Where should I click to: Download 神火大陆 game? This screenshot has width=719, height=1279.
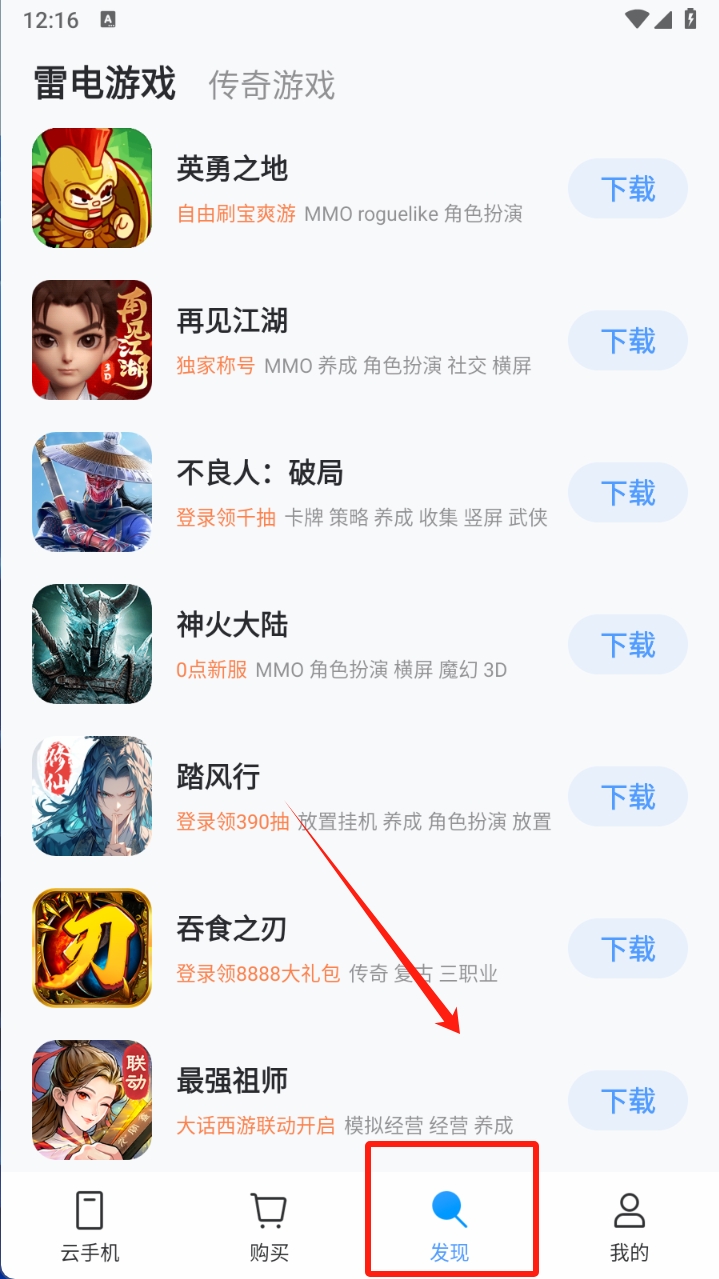click(627, 645)
